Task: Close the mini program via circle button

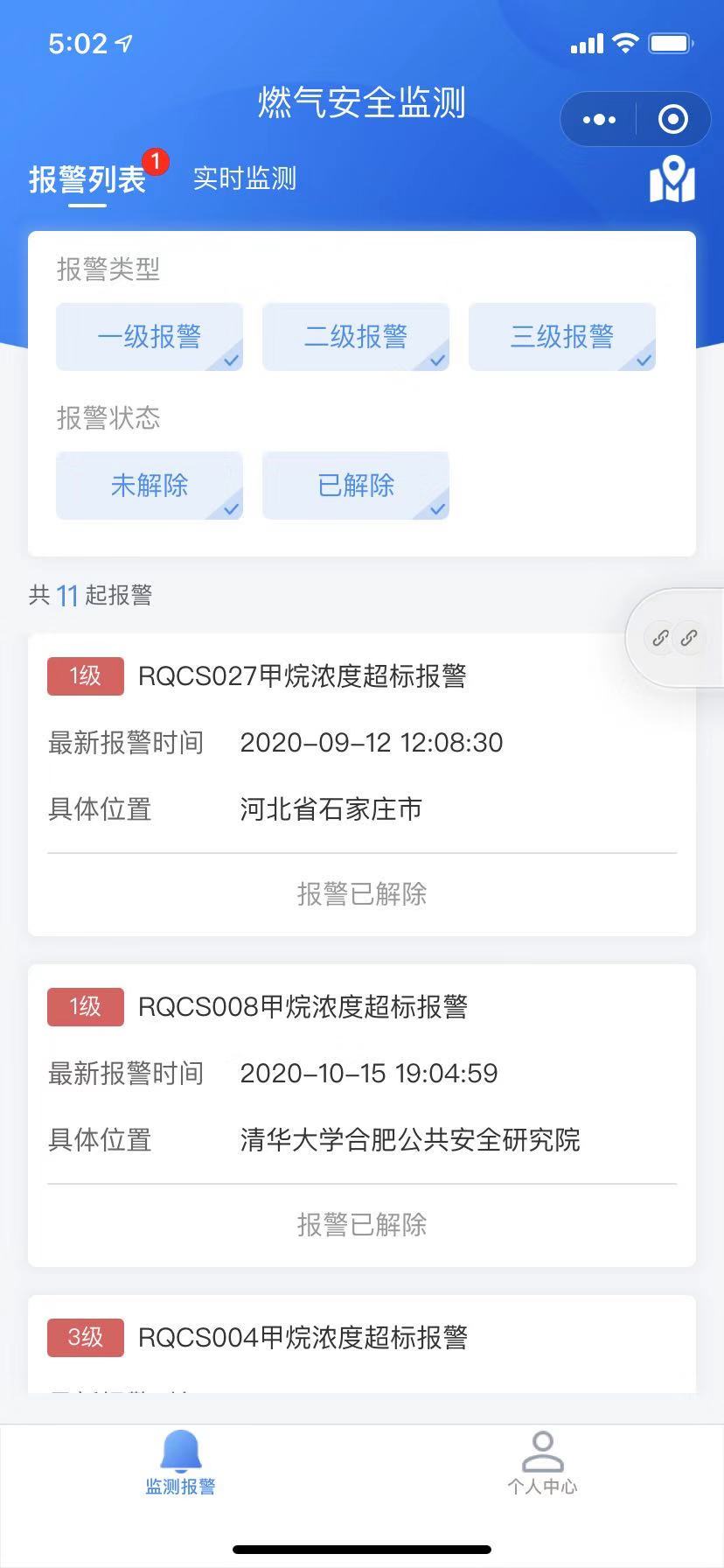Action: click(672, 120)
